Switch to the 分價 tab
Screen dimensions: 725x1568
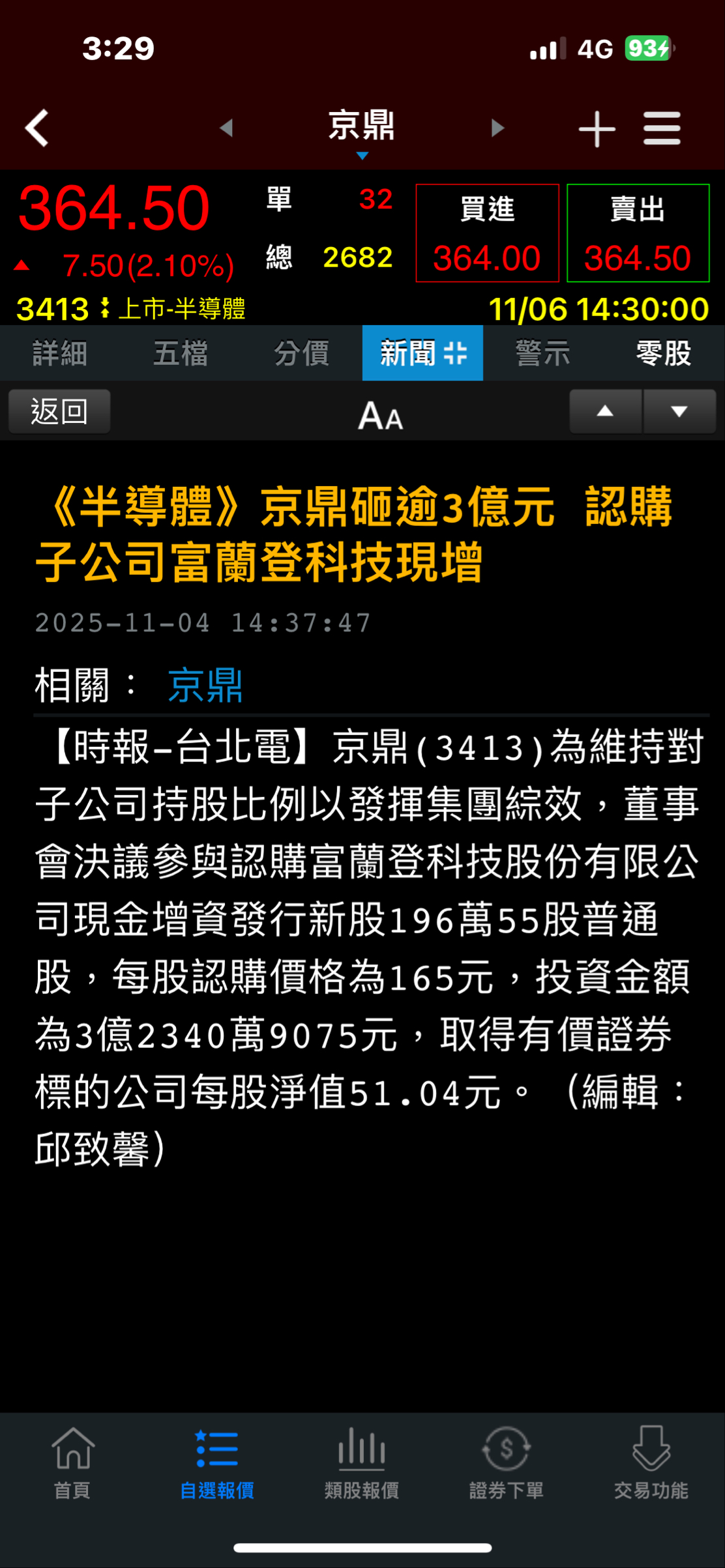tap(301, 353)
